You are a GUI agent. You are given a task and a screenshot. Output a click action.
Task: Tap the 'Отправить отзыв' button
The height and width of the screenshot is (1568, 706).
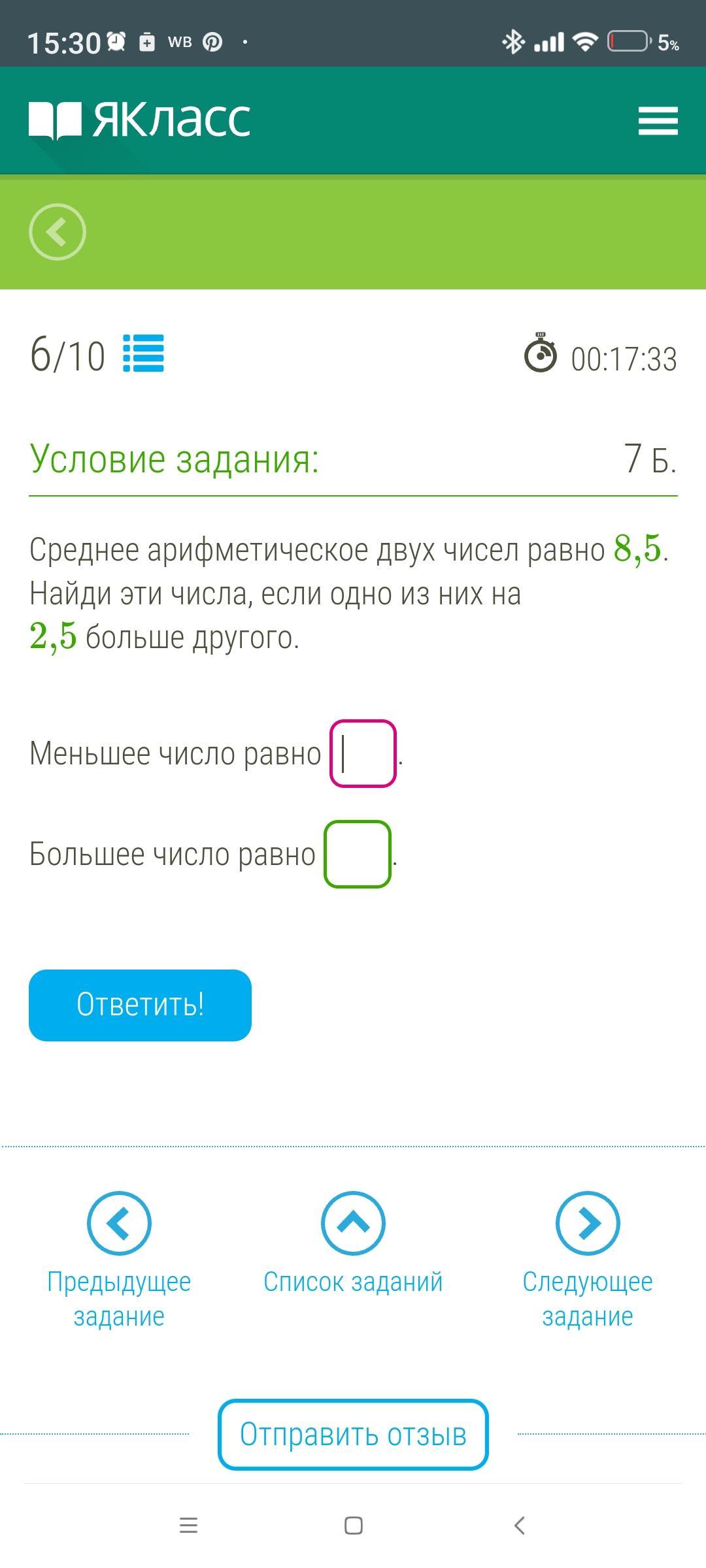pyautogui.click(x=353, y=1435)
